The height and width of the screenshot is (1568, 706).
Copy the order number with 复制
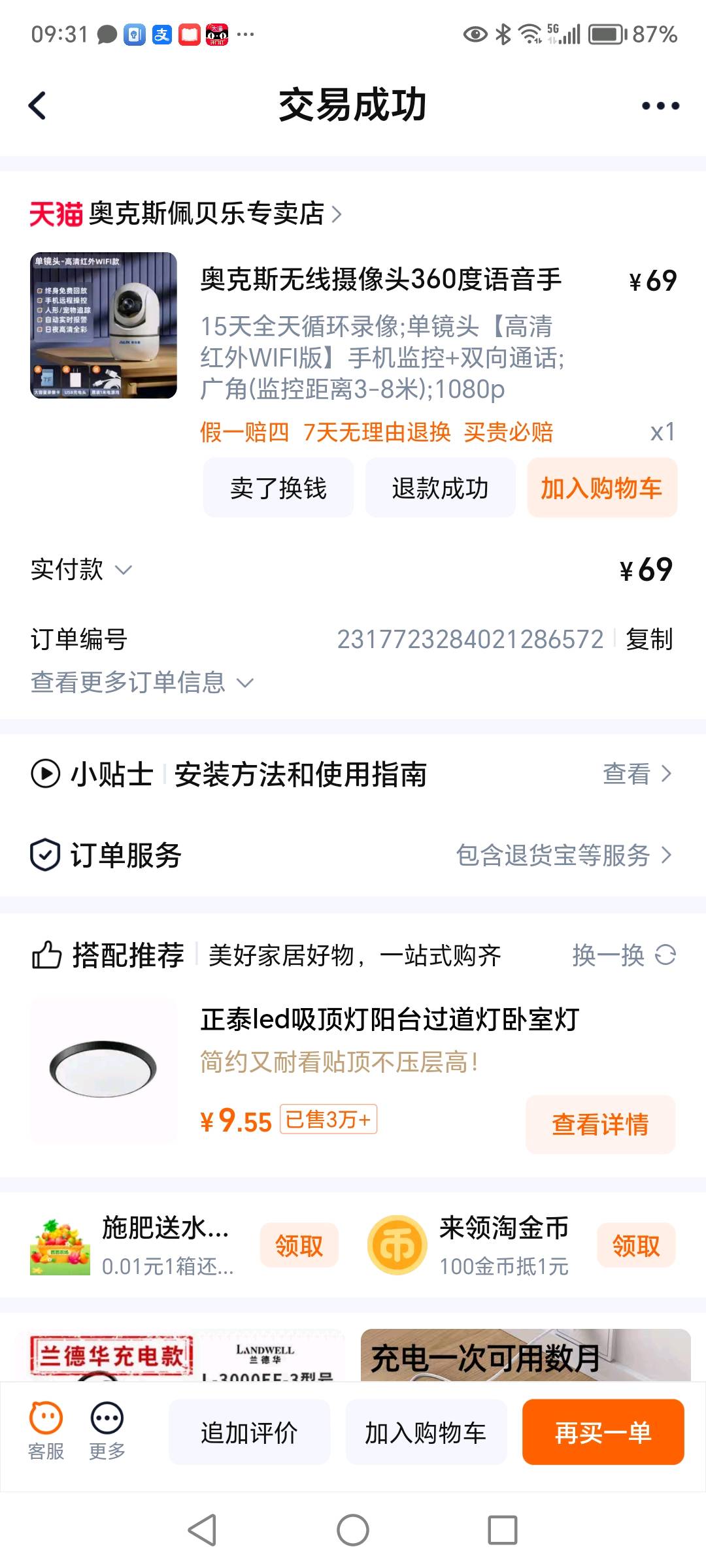coord(648,639)
